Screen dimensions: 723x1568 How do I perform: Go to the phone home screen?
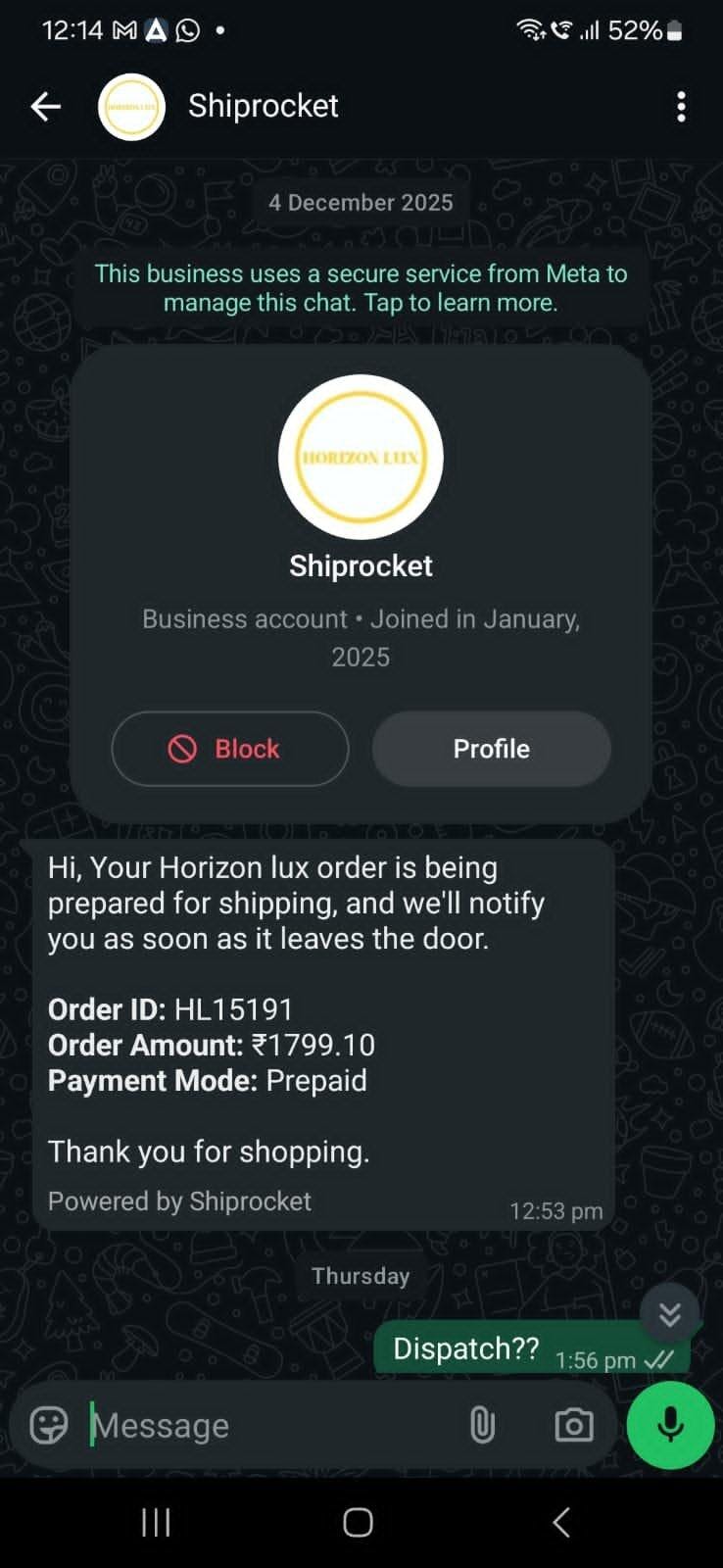point(358,1522)
